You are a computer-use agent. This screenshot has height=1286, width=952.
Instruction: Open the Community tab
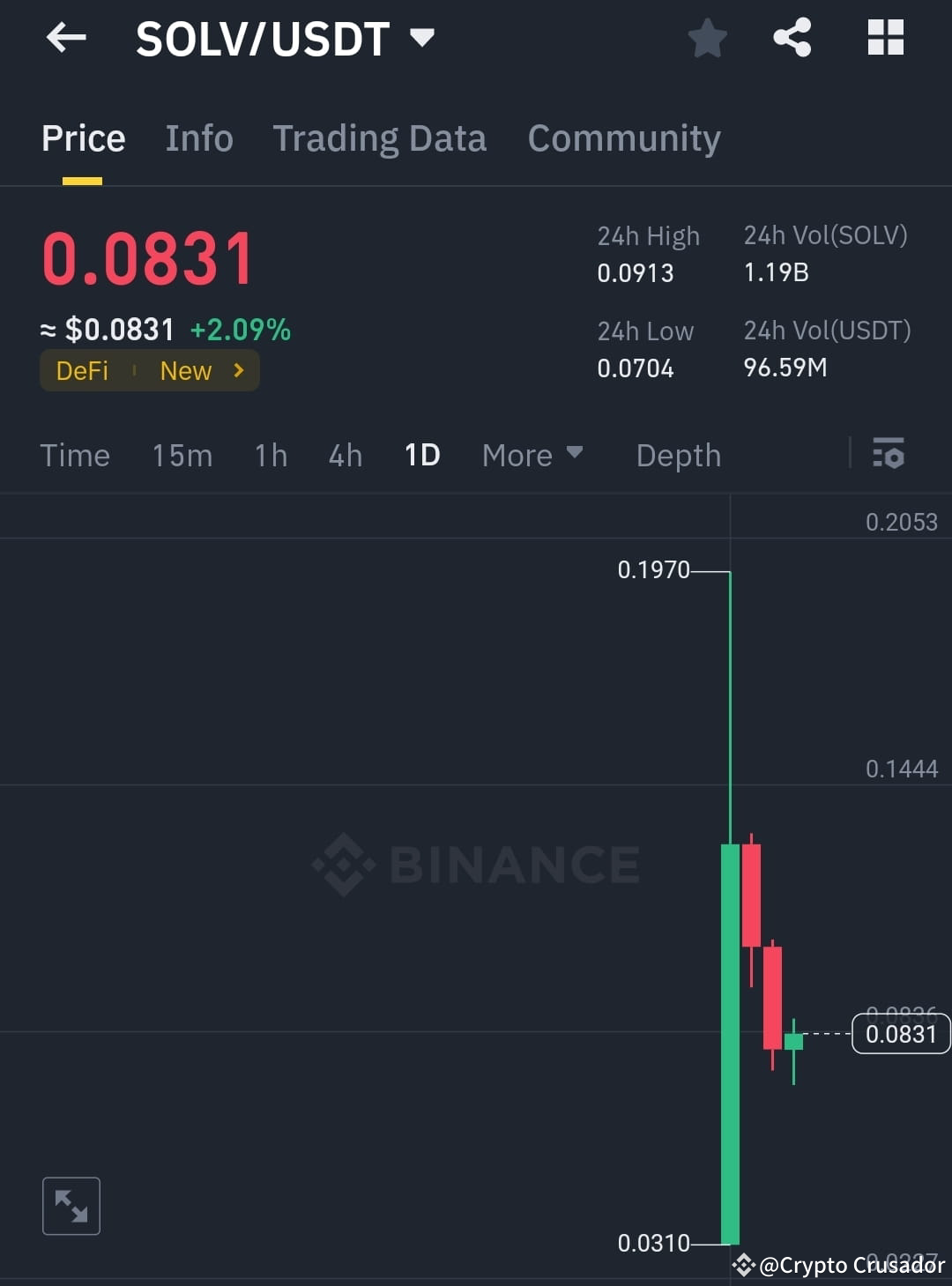coord(623,138)
